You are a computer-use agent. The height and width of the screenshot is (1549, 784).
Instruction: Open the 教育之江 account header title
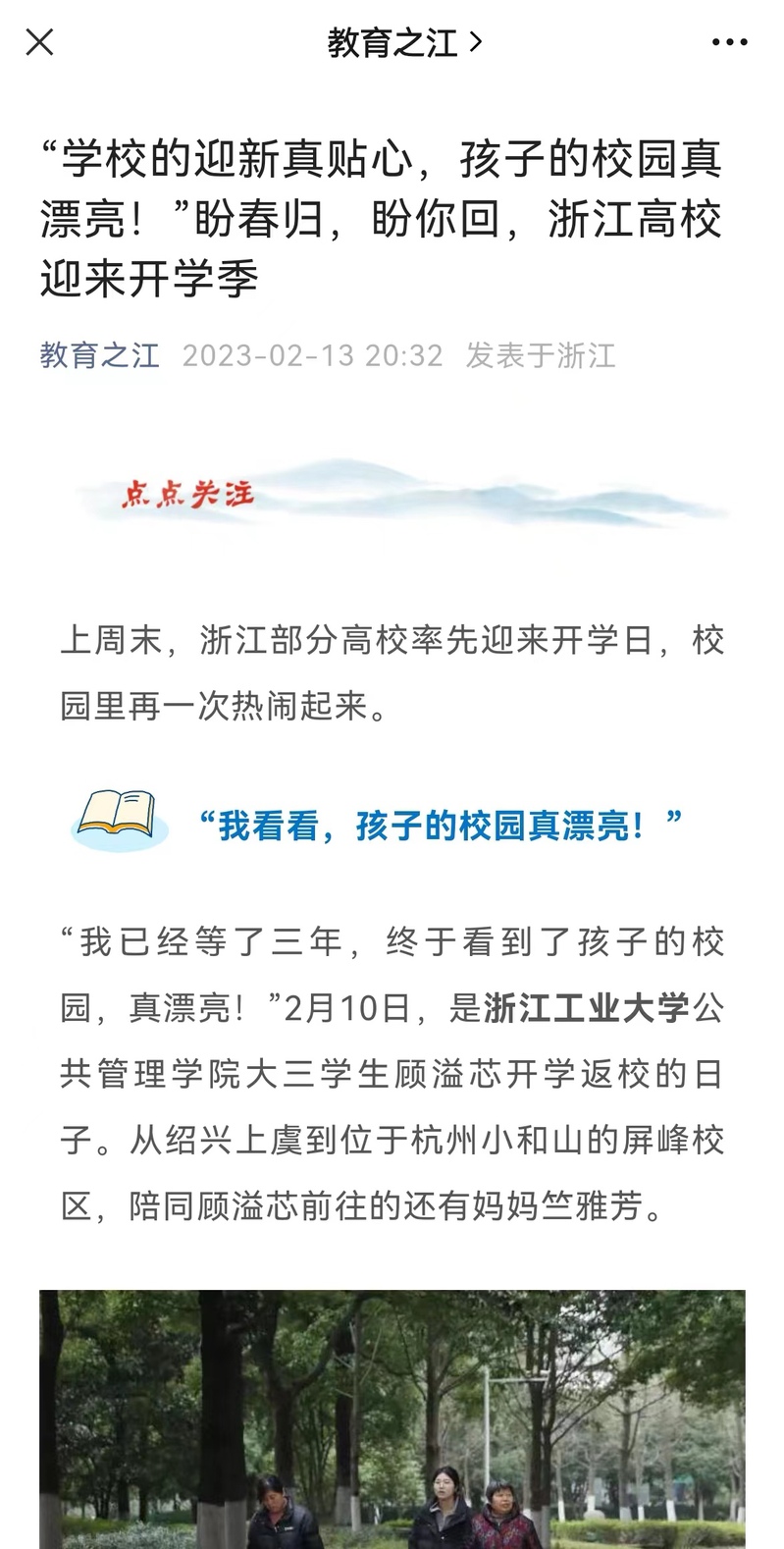403,42
